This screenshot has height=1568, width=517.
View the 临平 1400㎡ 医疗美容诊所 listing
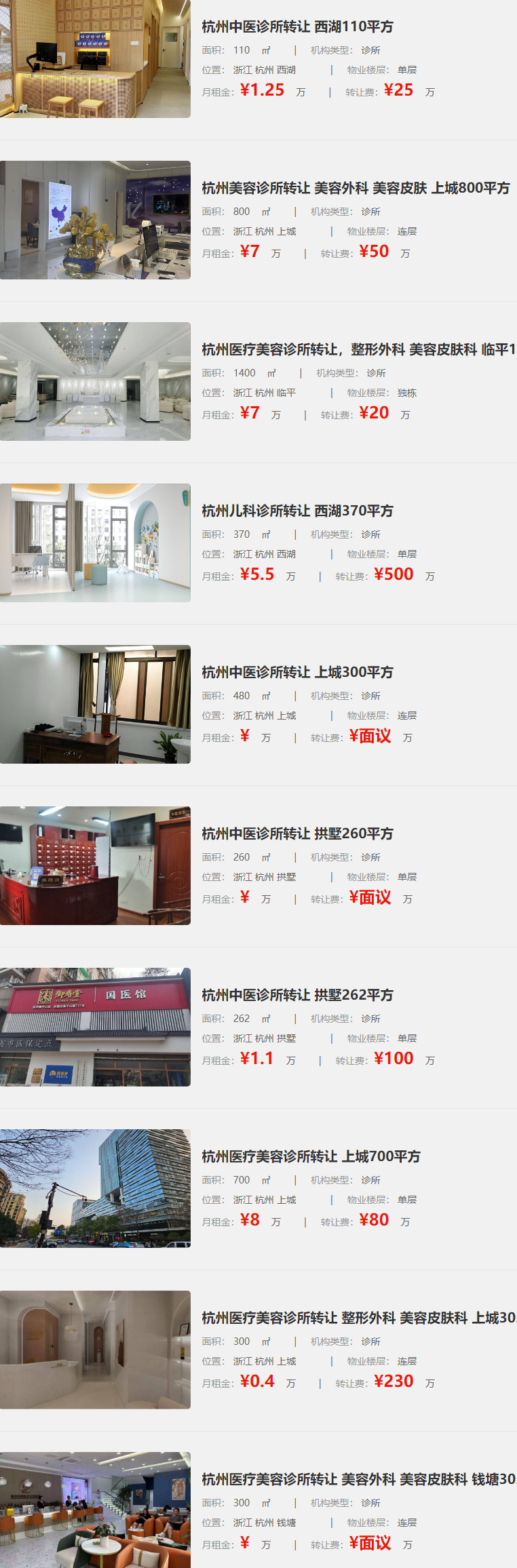tap(358, 350)
